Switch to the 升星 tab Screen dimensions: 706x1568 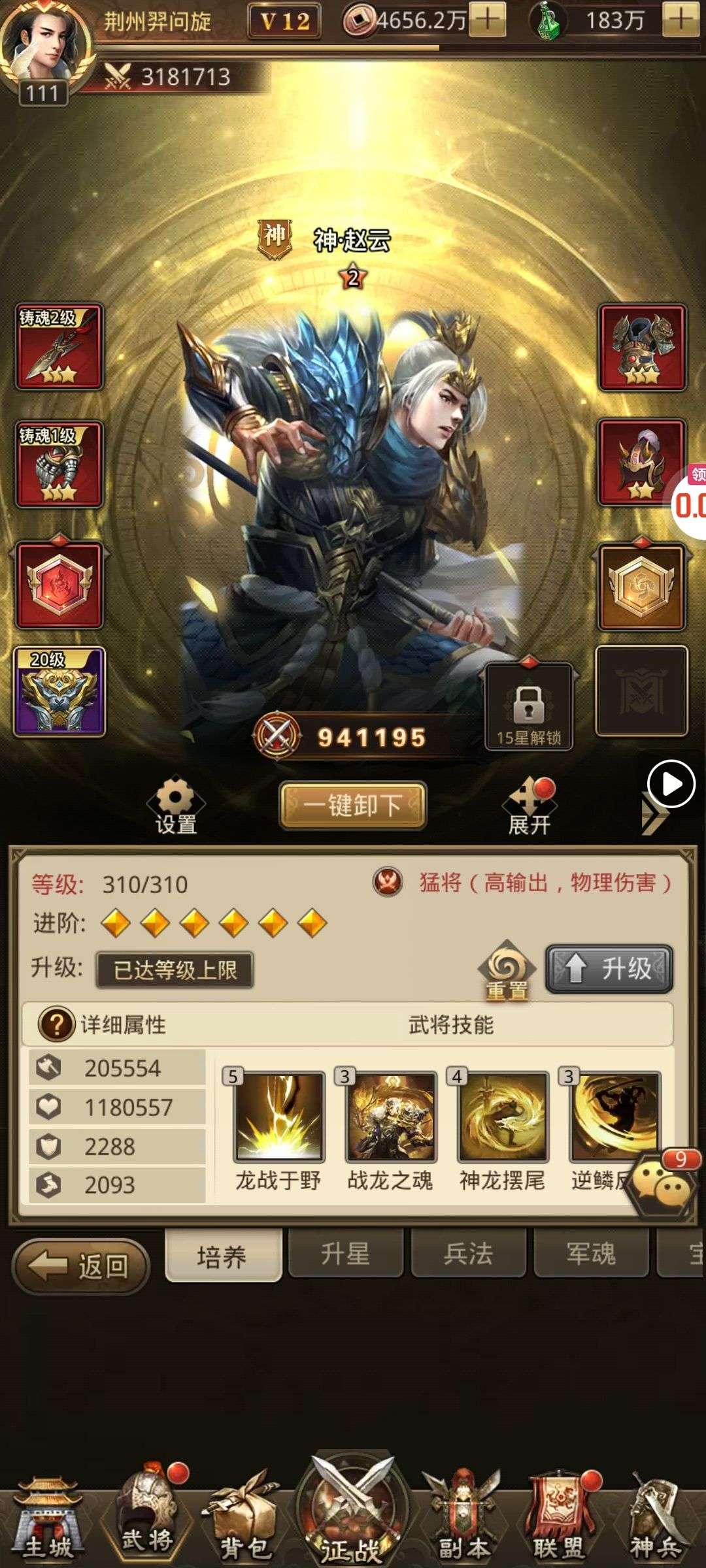[x=345, y=1254]
